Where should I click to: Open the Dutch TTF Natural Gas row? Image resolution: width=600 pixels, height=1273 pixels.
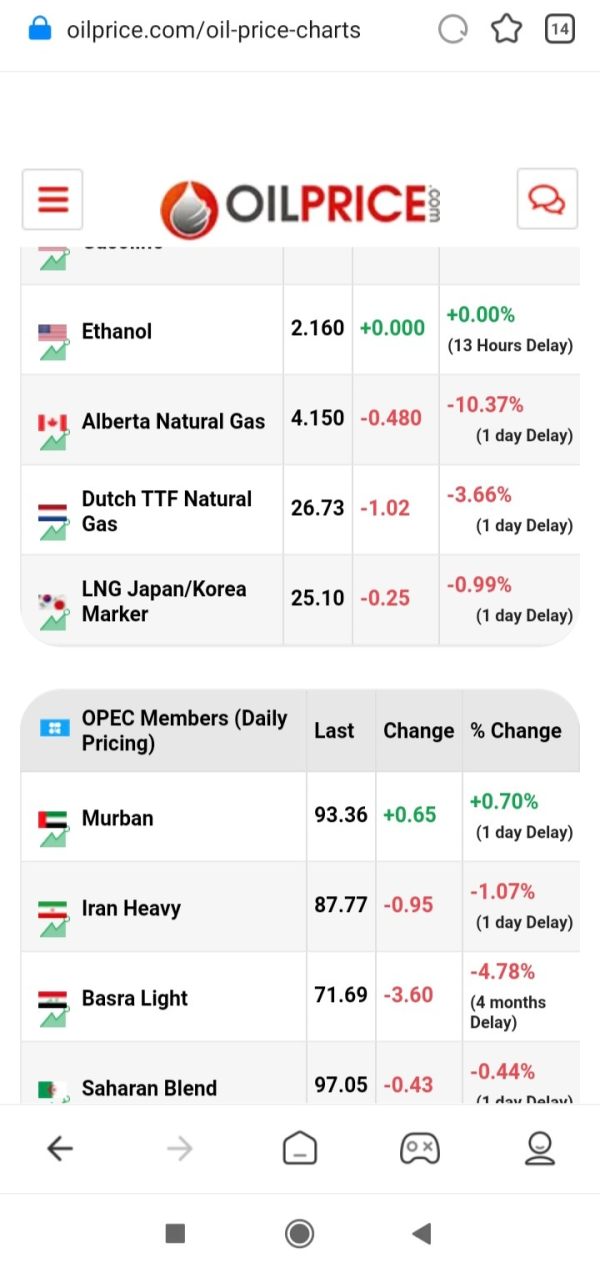point(300,510)
